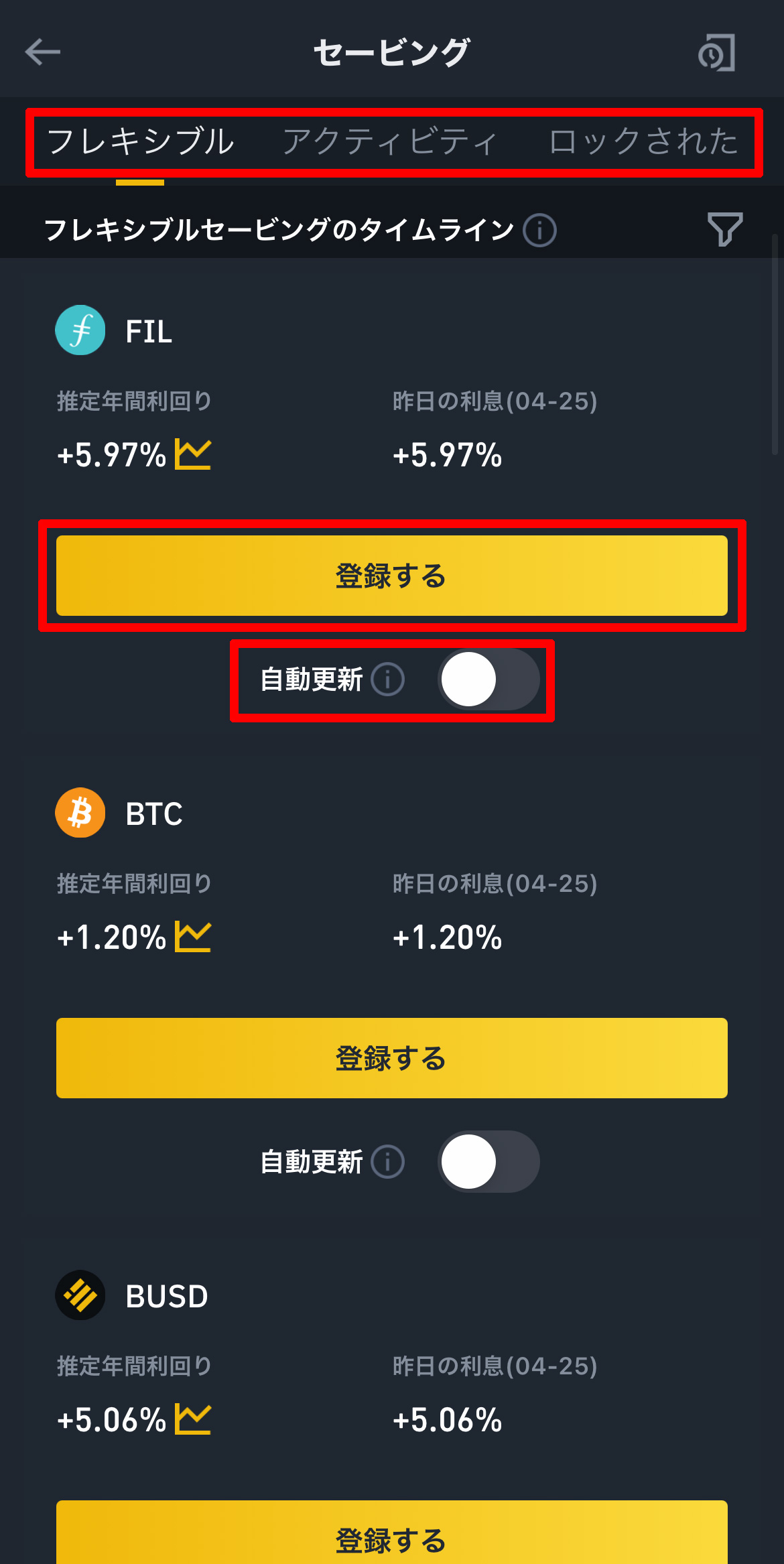Switch to the アクティビティ tab
This screenshot has height=1564, width=784.
point(390,141)
